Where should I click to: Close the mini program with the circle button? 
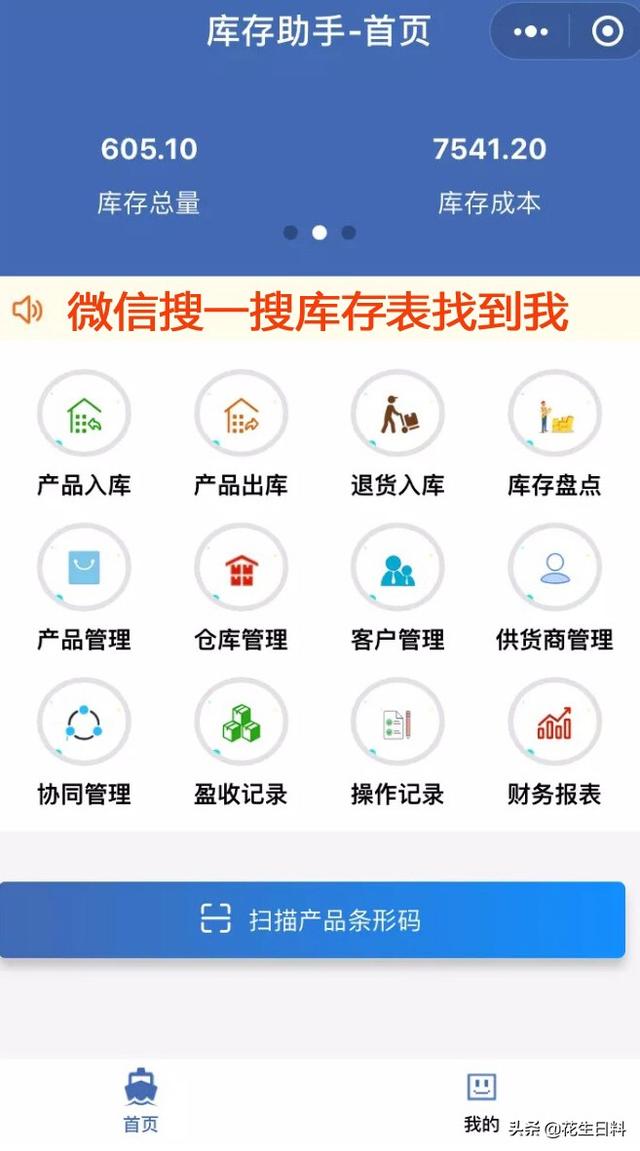coord(607,32)
